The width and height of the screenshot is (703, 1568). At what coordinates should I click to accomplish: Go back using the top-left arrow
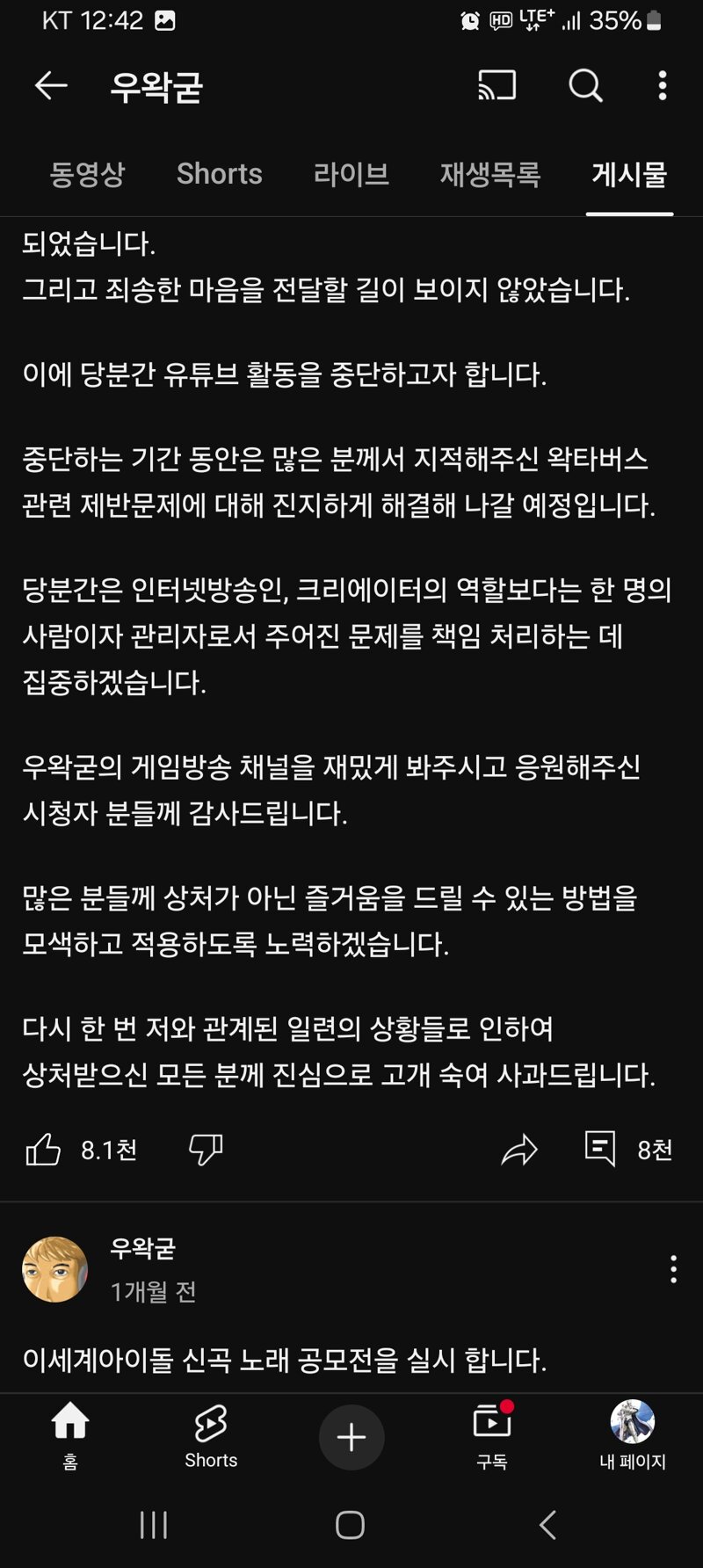[51, 85]
